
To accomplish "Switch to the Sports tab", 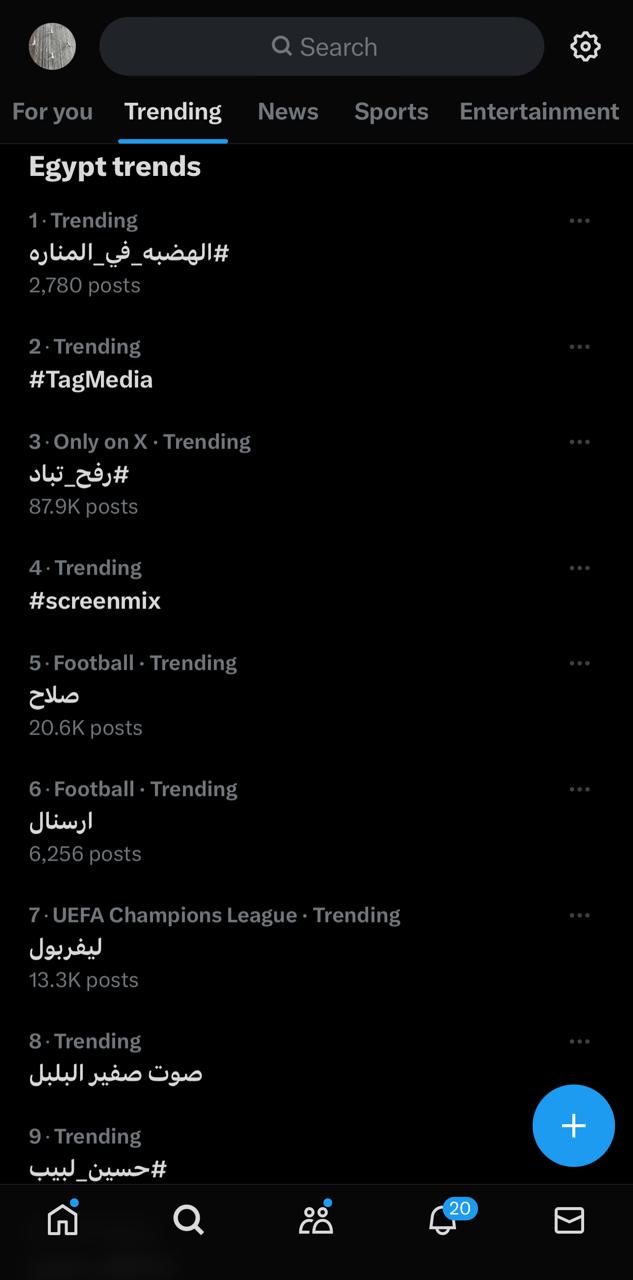I will 391,111.
